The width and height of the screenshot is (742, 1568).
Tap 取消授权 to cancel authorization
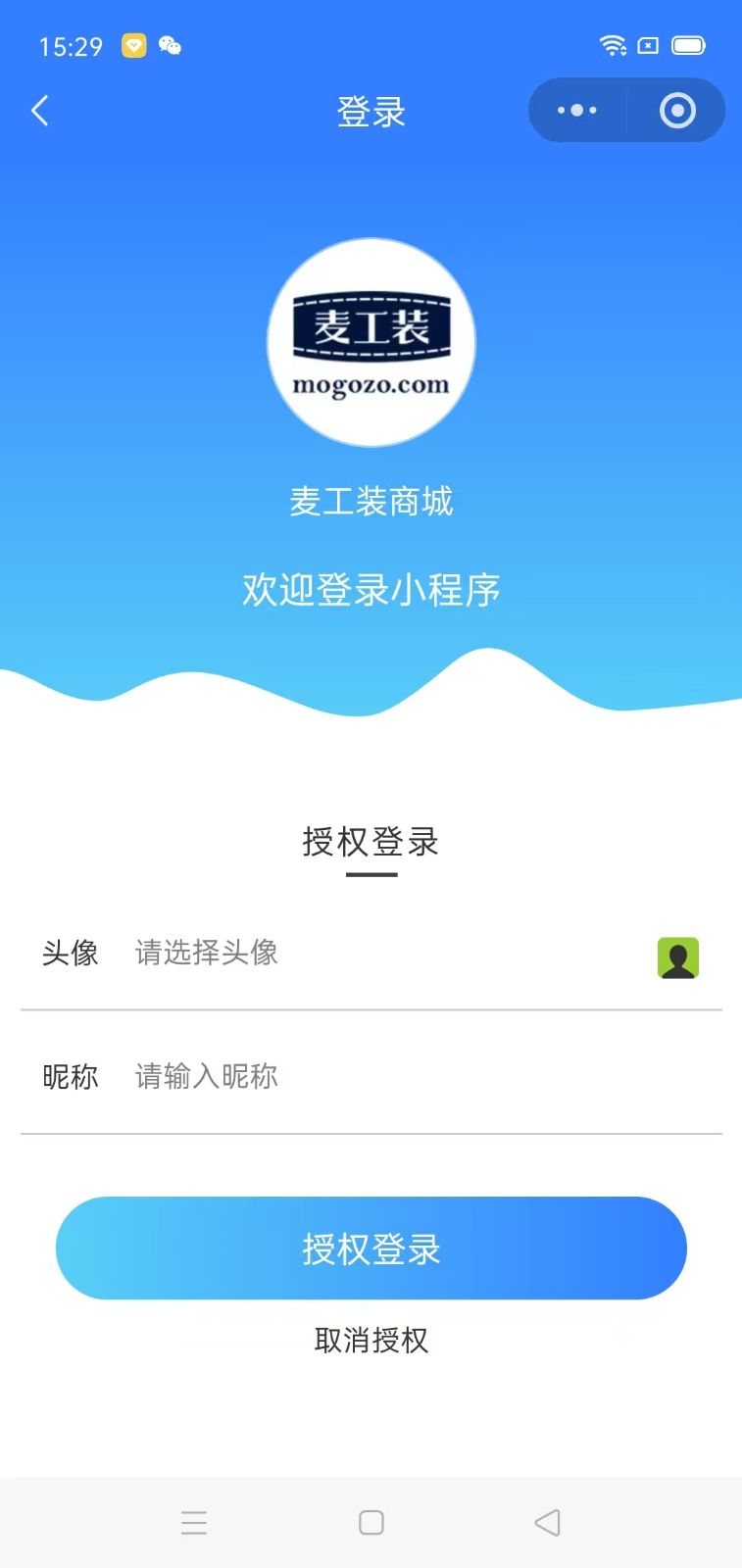(x=371, y=1340)
